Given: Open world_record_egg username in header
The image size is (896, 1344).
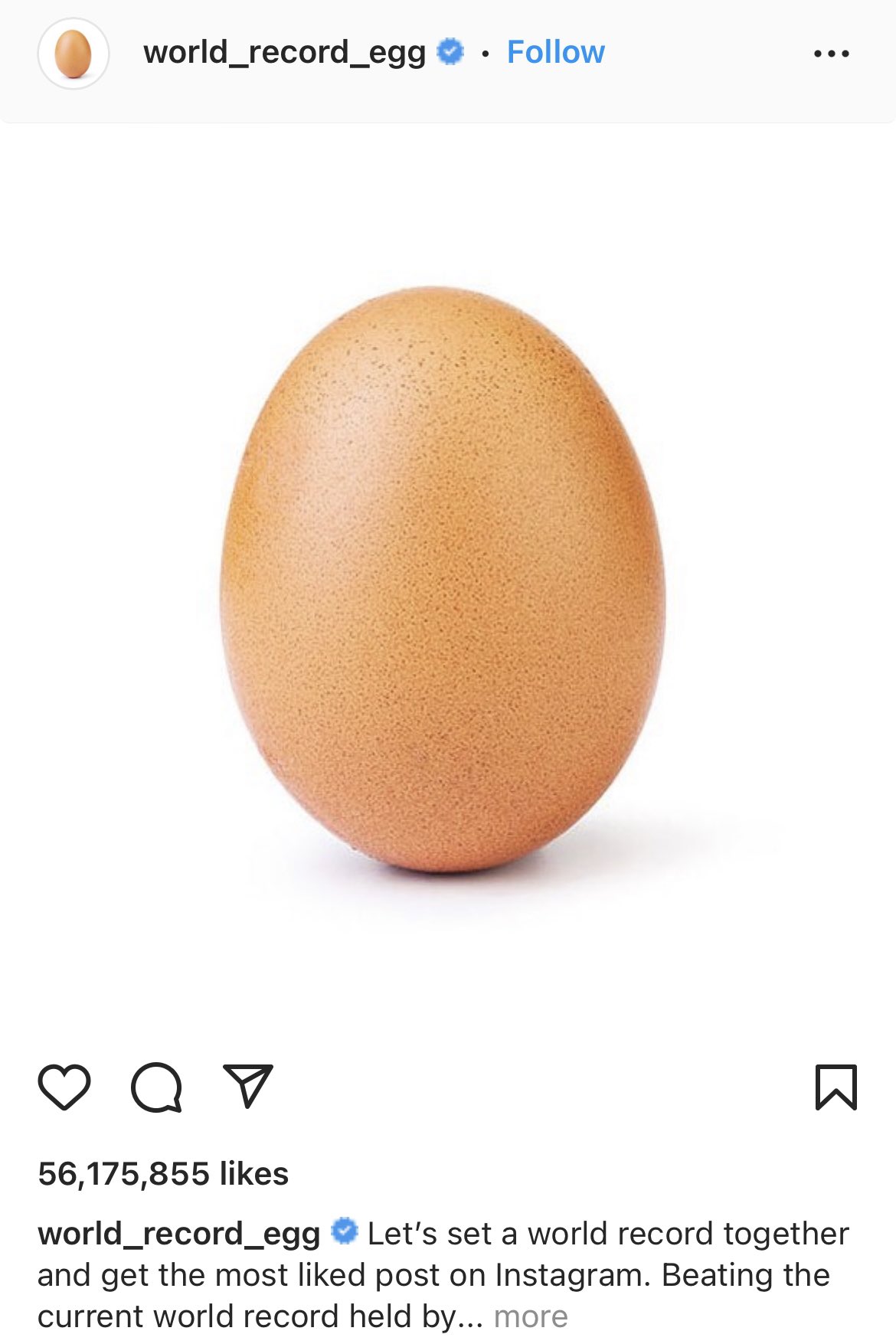Looking at the screenshot, I should click(x=284, y=53).
